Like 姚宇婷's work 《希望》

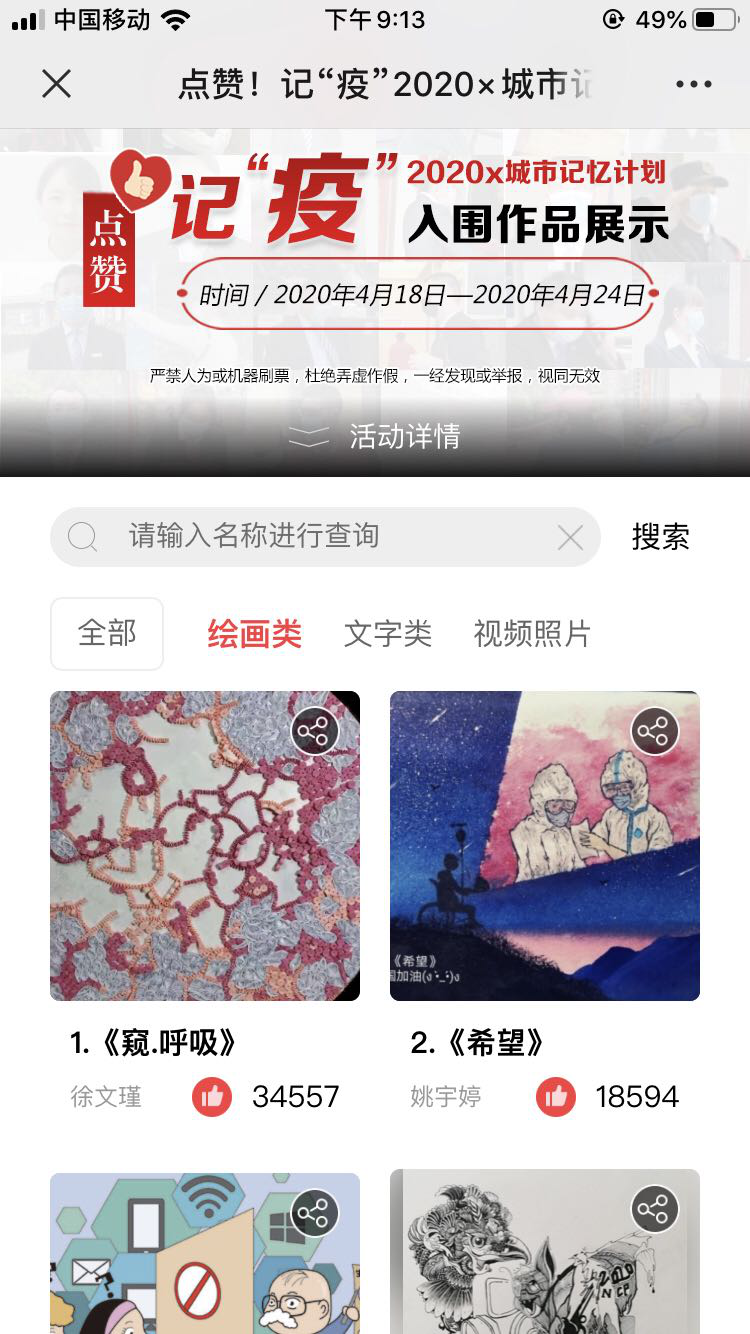[x=556, y=1097]
